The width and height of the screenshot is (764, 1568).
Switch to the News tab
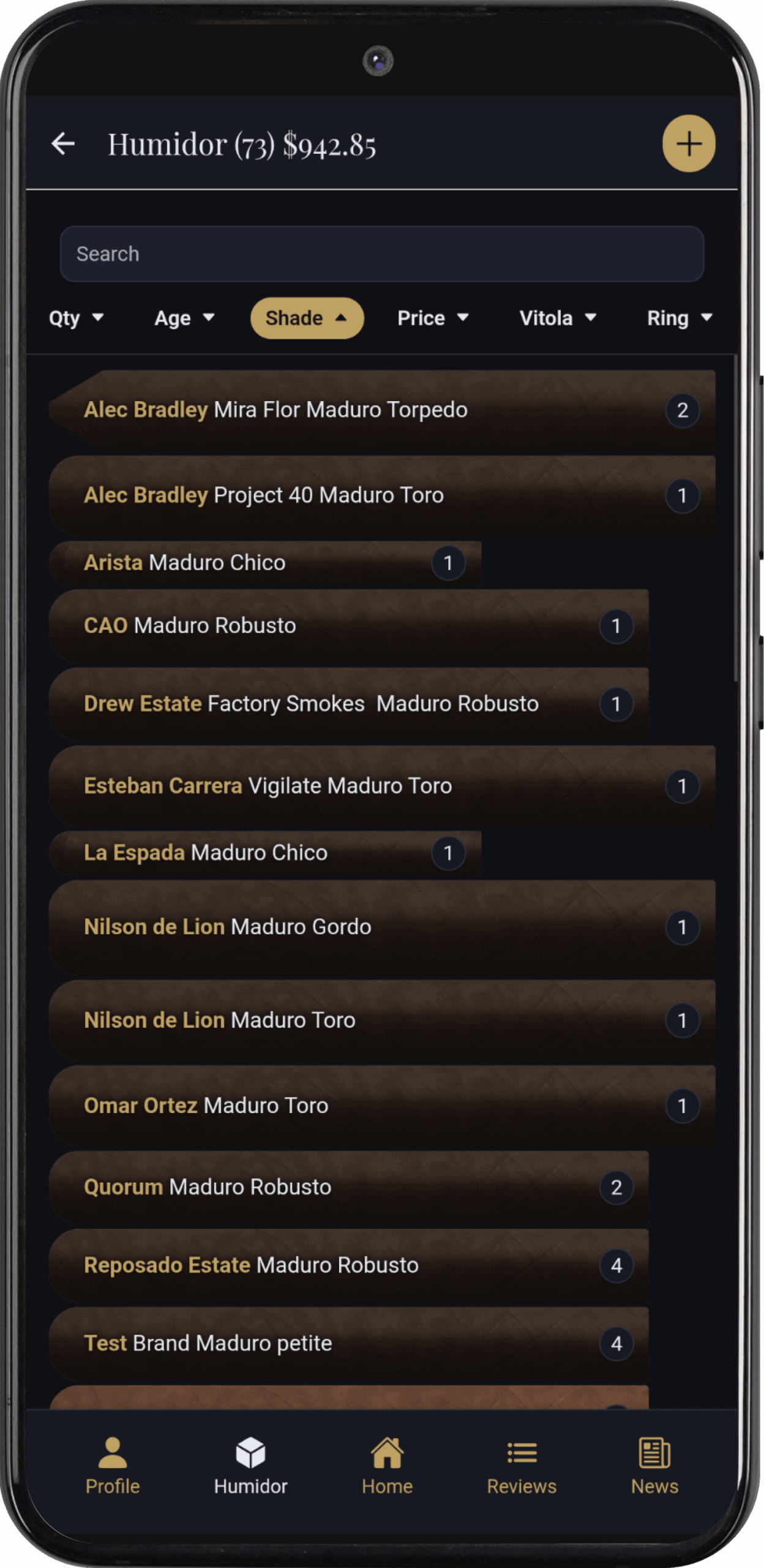coord(654,1466)
